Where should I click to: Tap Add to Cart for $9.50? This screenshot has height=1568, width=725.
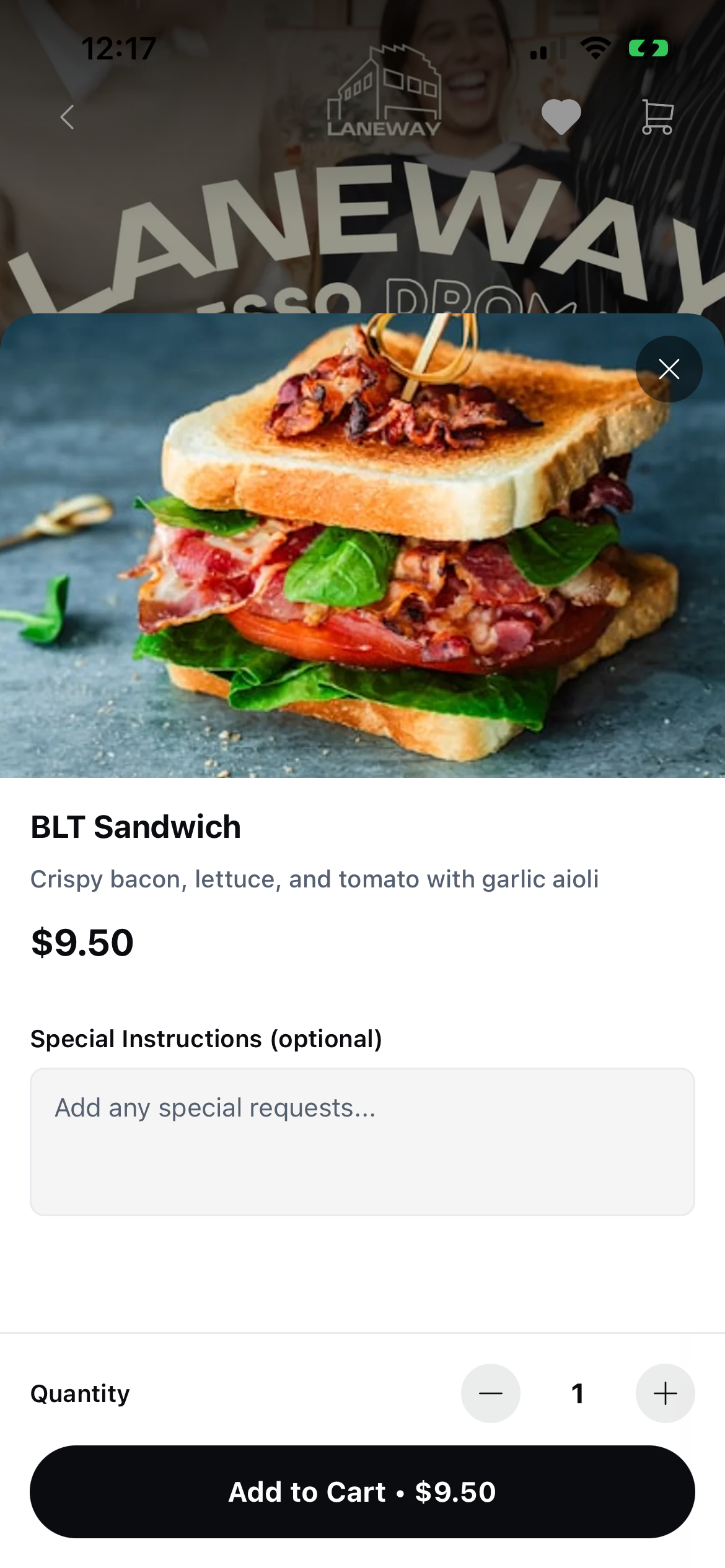pos(362,1491)
